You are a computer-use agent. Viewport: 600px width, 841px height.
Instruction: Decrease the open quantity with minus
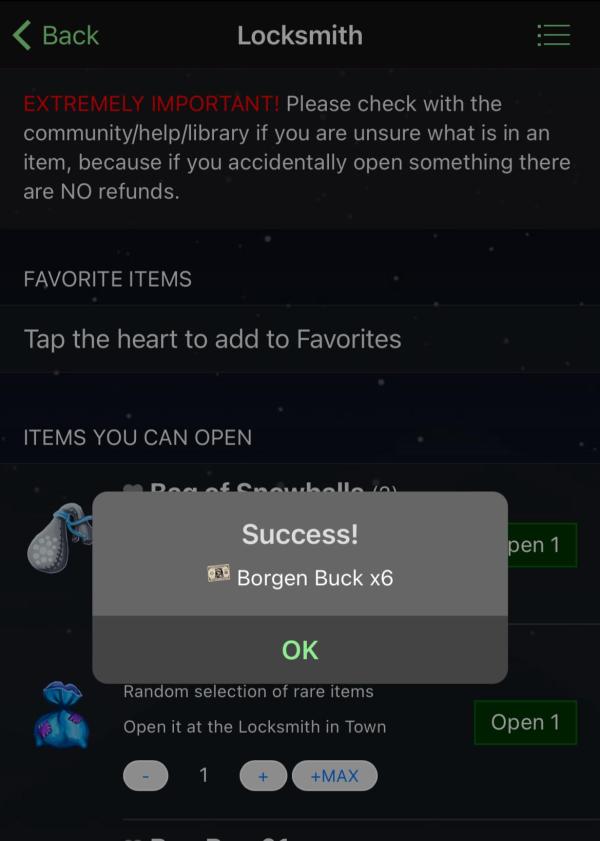pyautogui.click(x=146, y=776)
